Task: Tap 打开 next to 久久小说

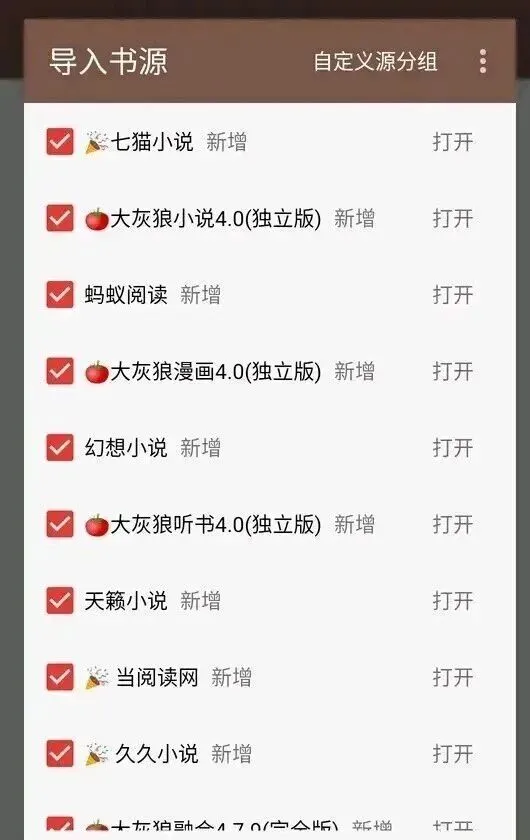Action: pyautogui.click(x=453, y=754)
